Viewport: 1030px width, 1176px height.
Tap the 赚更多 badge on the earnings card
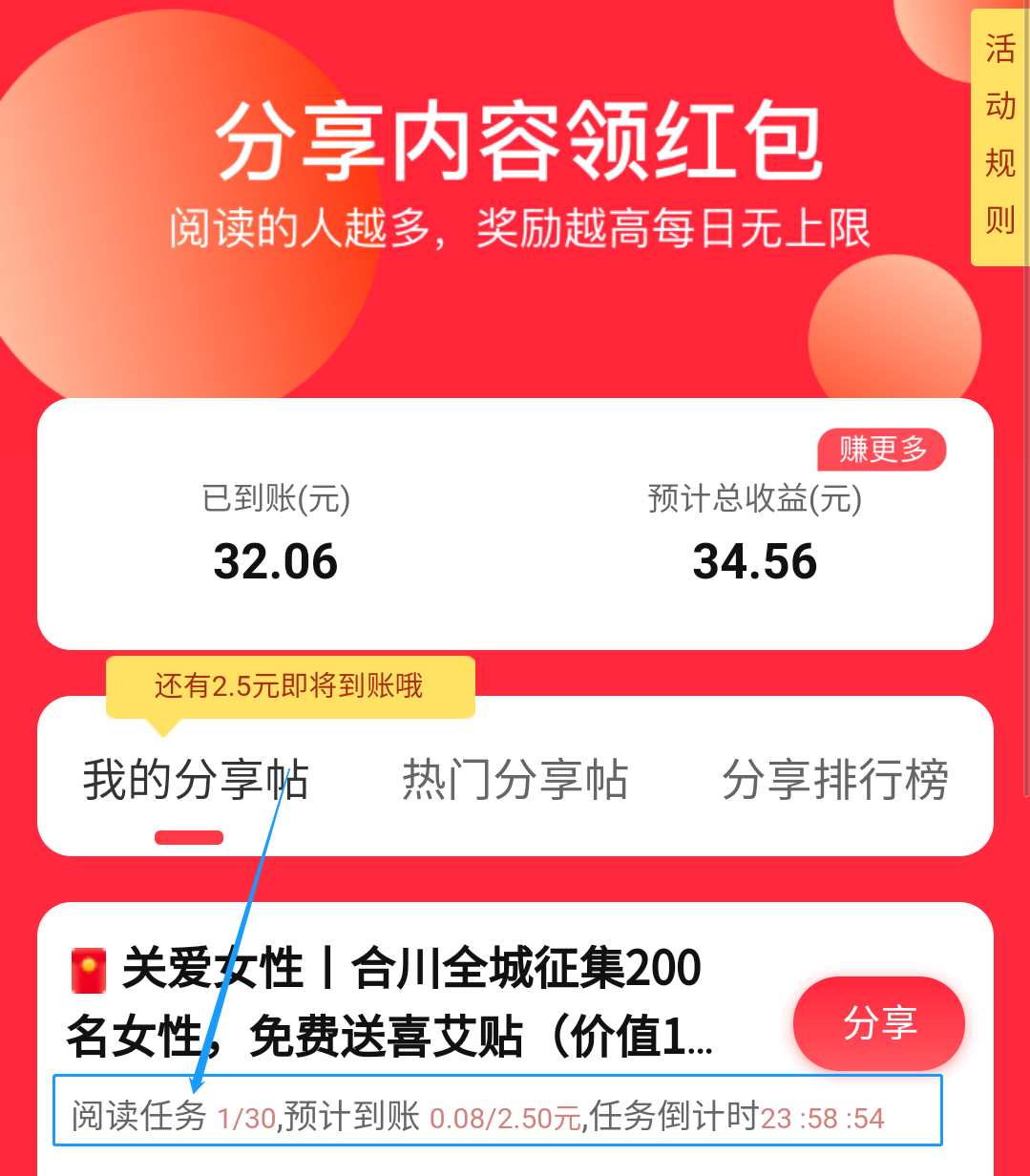pyautogui.click(x=880, y=450)
